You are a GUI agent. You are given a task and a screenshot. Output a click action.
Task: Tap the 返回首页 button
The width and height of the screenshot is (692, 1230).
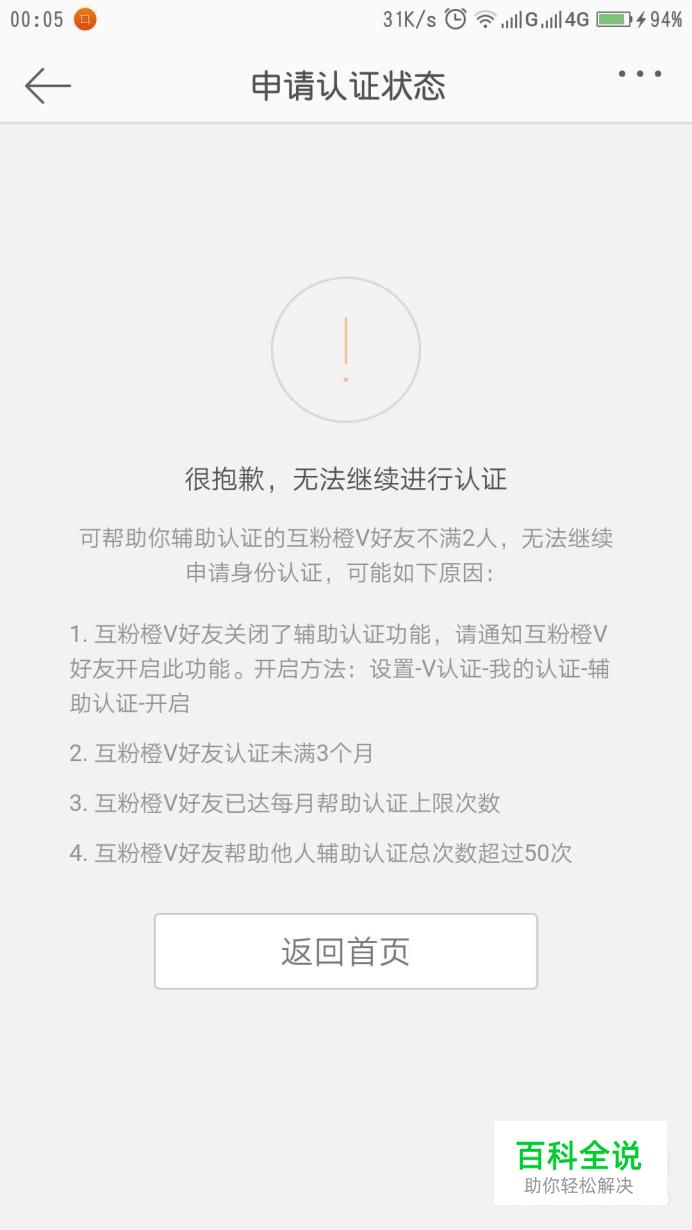(x=346, y=951)
